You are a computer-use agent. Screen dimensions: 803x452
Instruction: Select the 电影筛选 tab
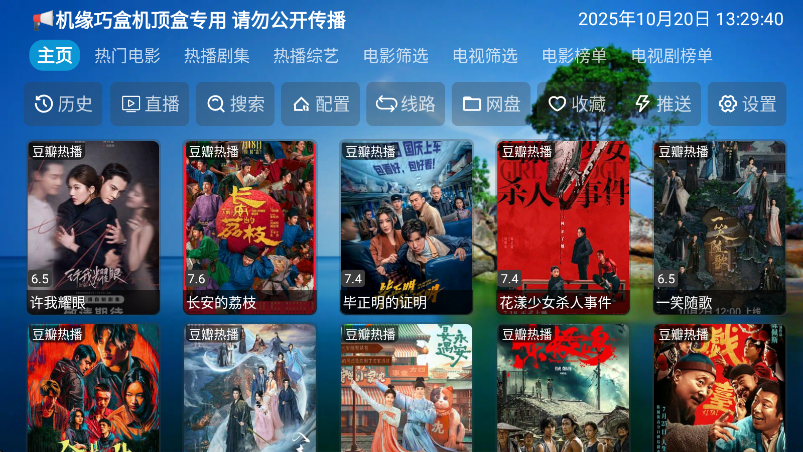[395, 56]
